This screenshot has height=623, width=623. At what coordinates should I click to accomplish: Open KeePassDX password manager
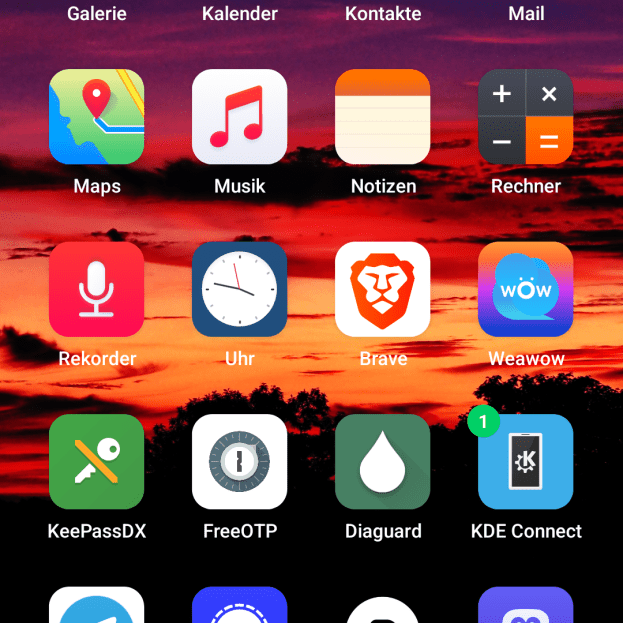(x=96, y=462)
